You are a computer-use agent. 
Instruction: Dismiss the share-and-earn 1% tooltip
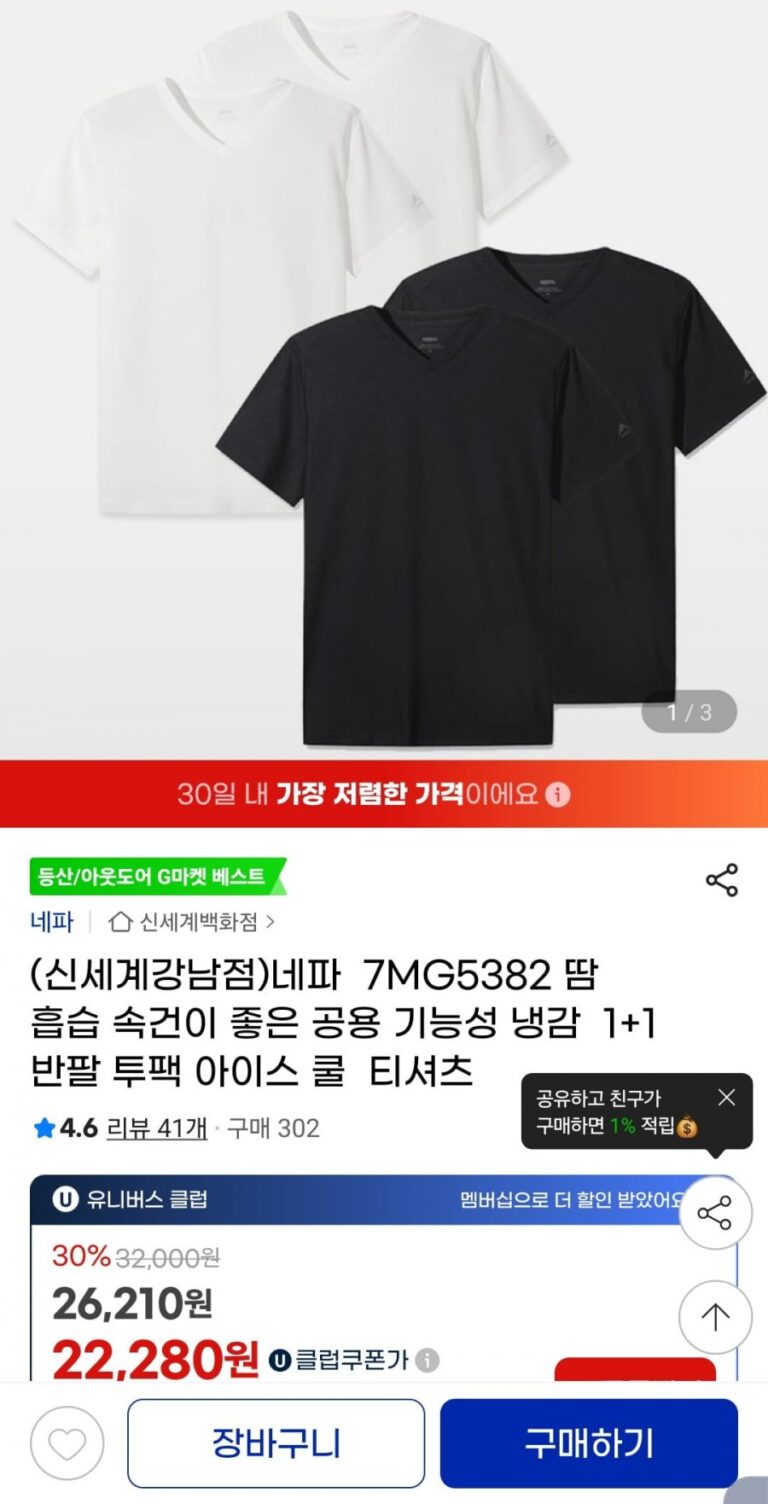point(727,1097)
